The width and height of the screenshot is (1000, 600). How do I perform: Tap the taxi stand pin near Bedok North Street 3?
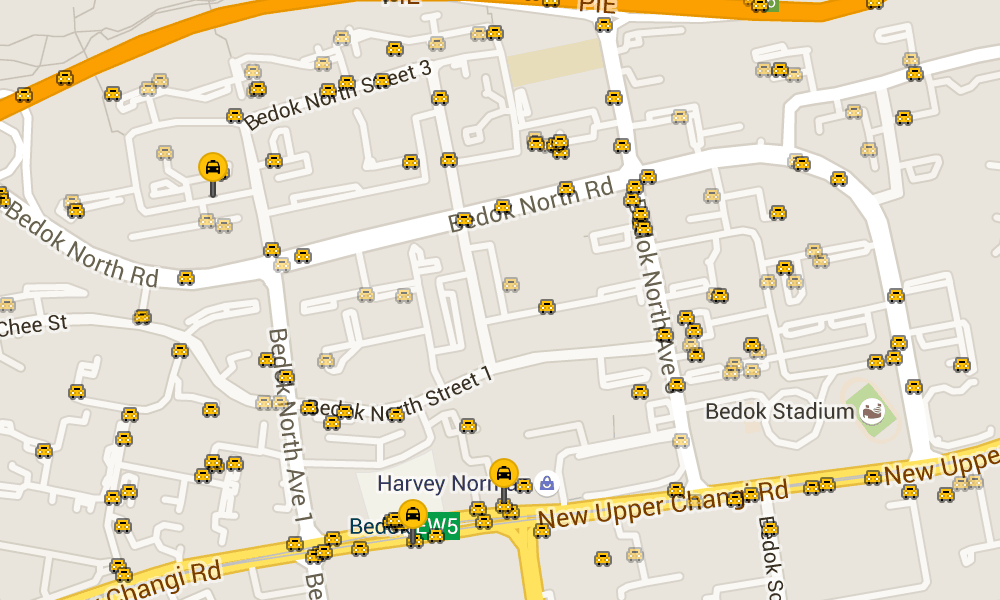coord(213,167)
